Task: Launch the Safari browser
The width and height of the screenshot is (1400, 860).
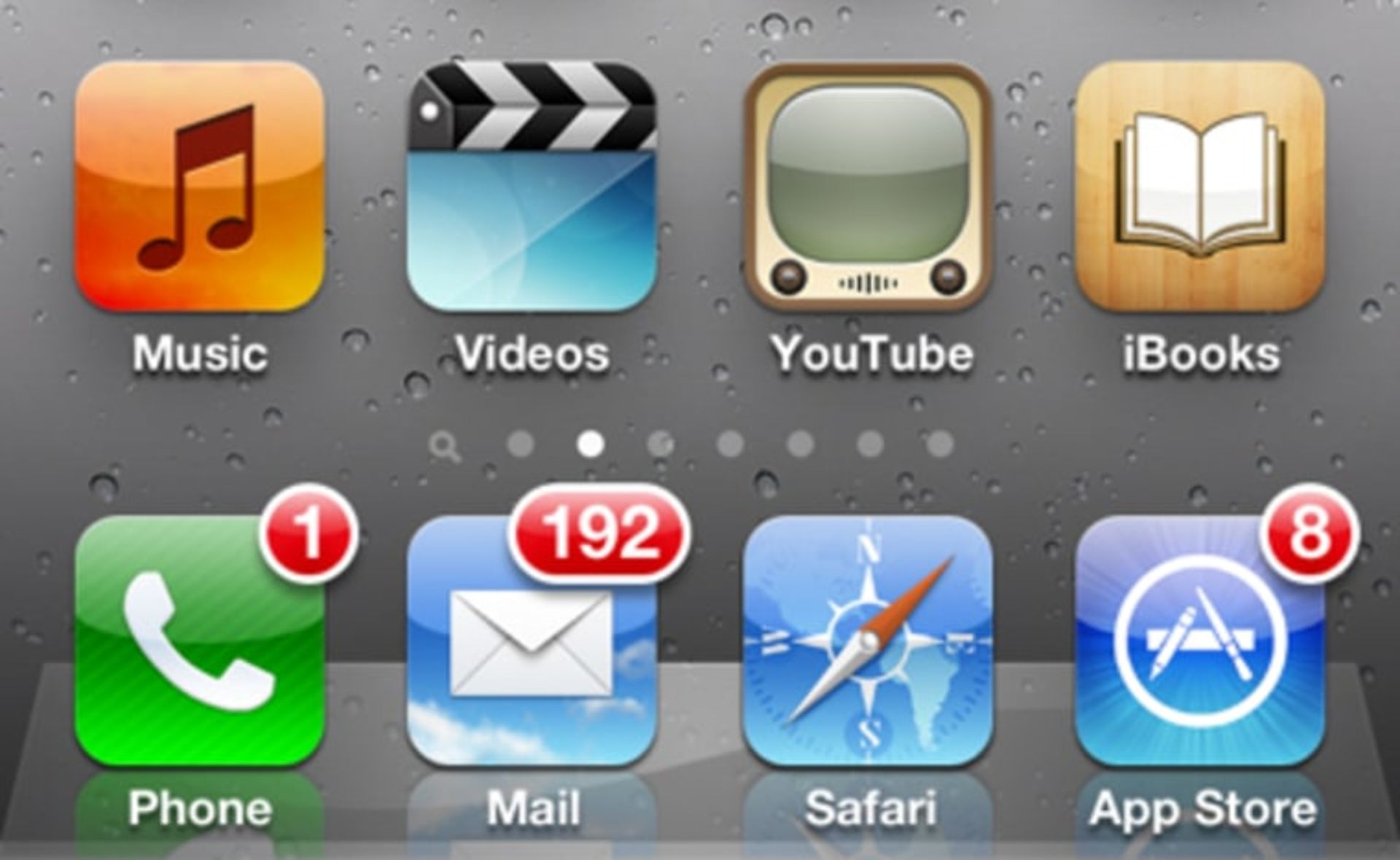Action: click(x=868, y=641)
